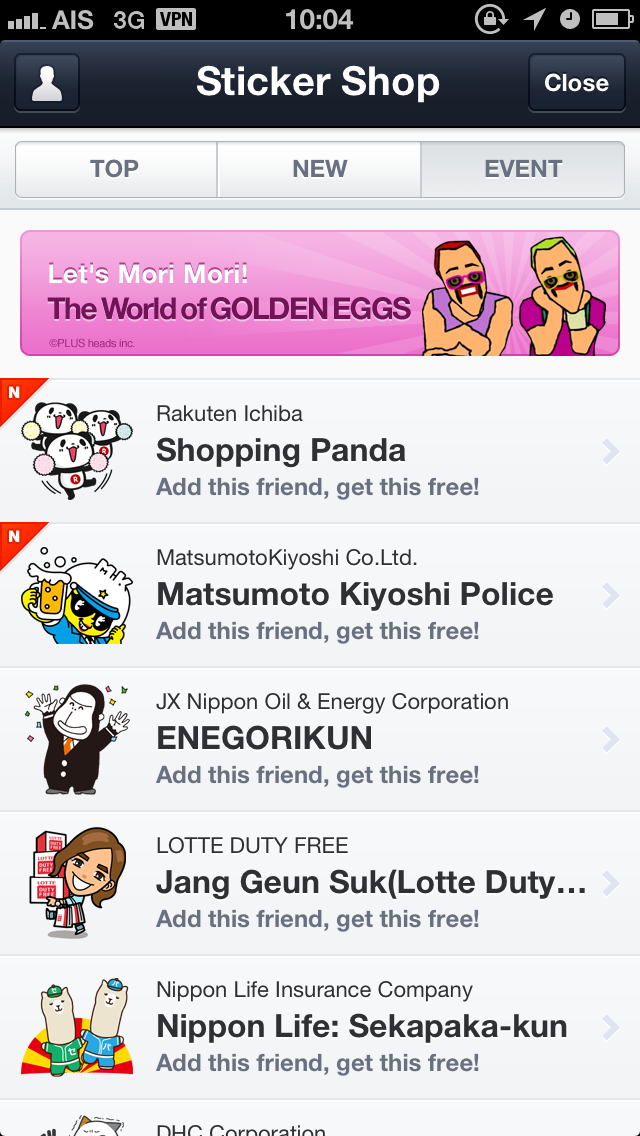Image resolution: width=640 pixels, height=1136 pixels.
Task: Select the EVENT tab
Action: pos(523,170)
